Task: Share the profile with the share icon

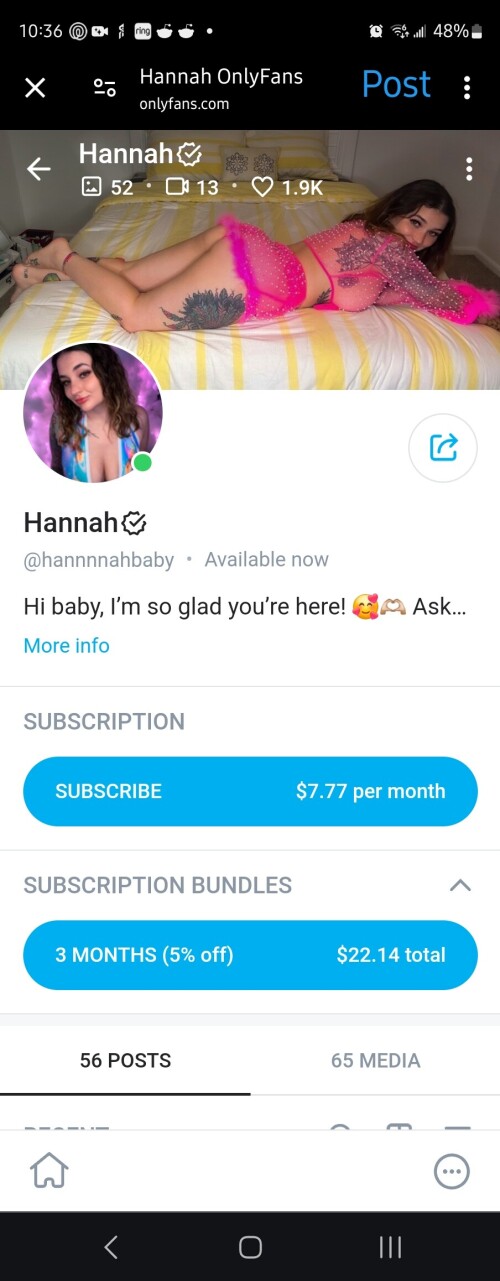Action: tap(443, 447)
